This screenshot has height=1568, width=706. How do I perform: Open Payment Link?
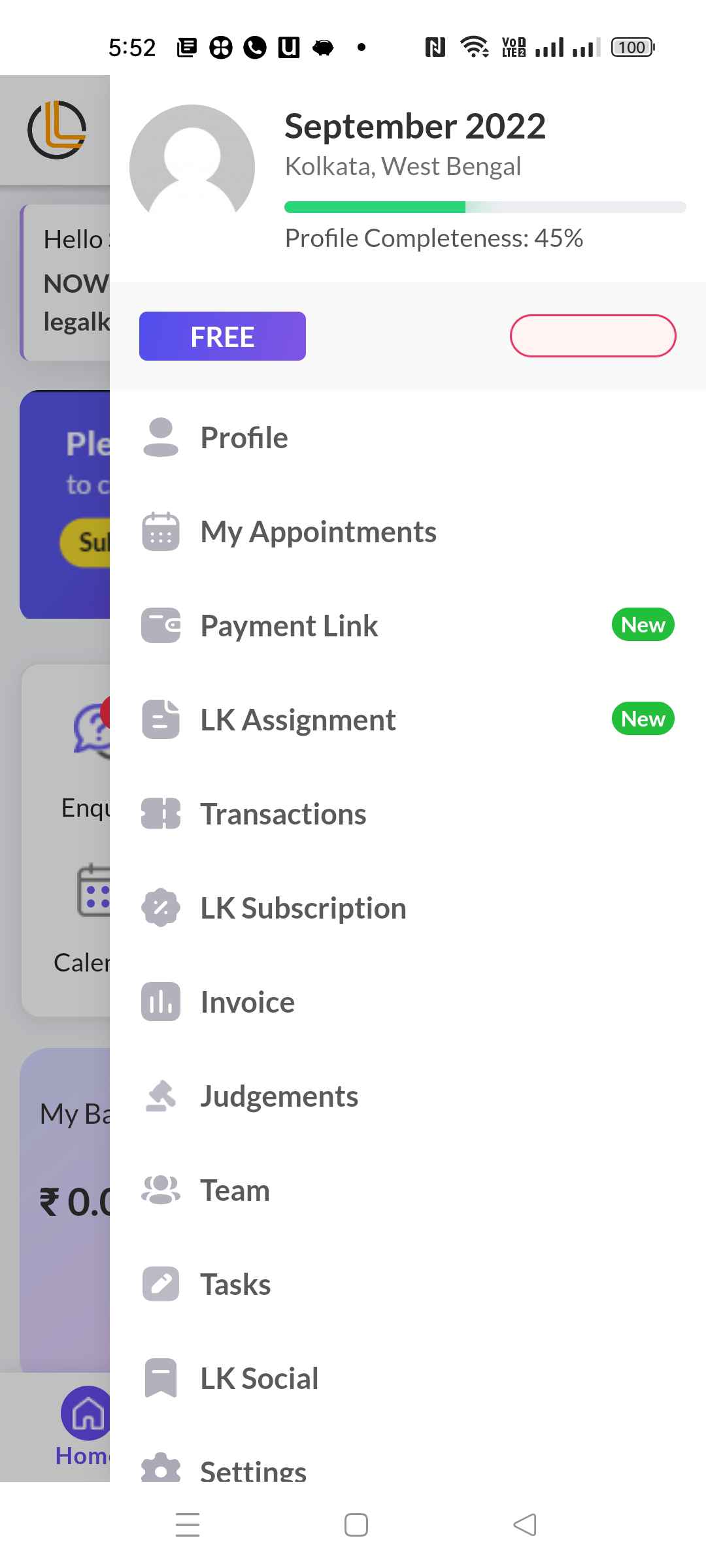[289, 626]
